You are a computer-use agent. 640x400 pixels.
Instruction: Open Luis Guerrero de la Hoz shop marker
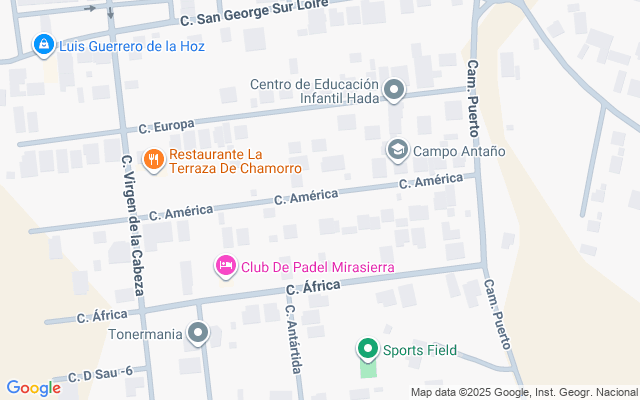(x=44, y=45)
